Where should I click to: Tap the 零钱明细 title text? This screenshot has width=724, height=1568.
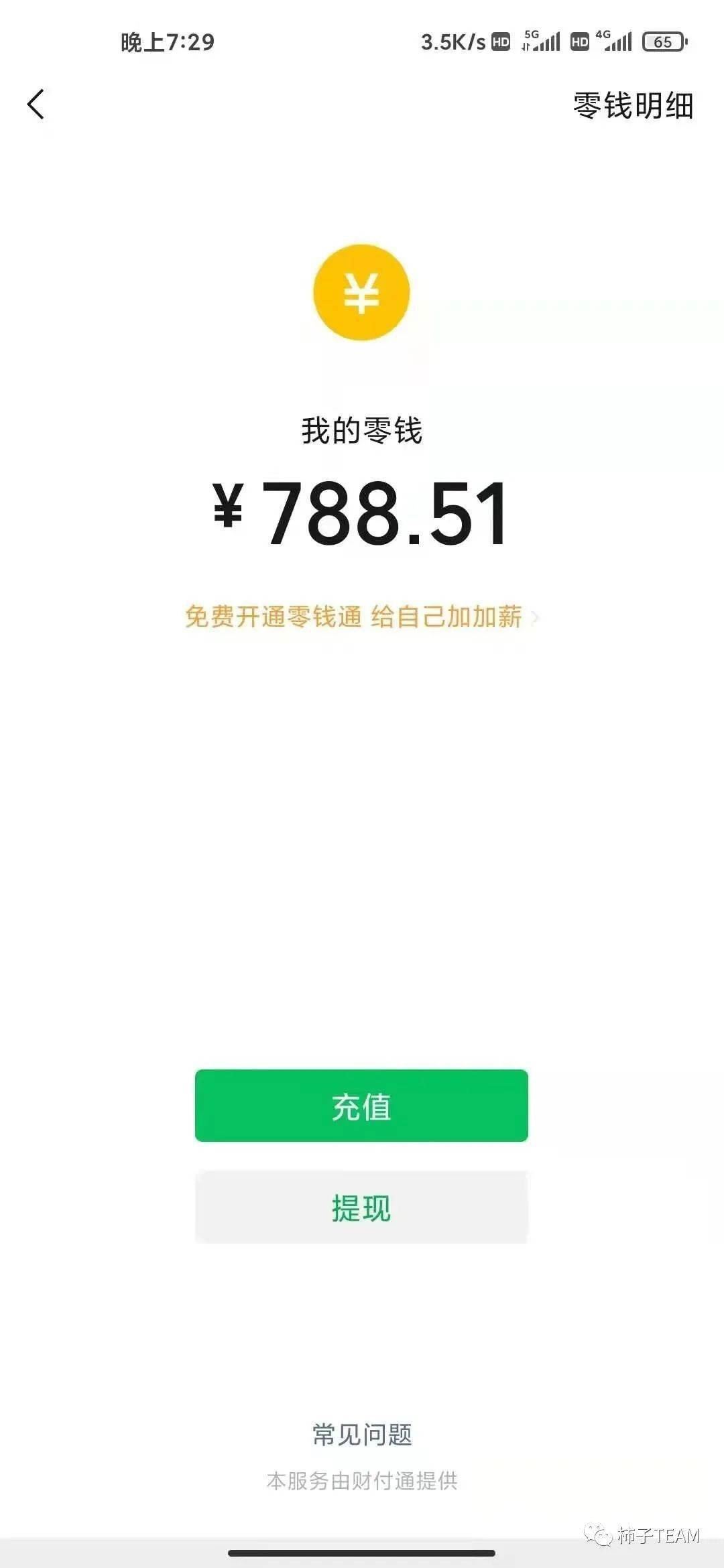pyautogui.click(x=631, y=106)
